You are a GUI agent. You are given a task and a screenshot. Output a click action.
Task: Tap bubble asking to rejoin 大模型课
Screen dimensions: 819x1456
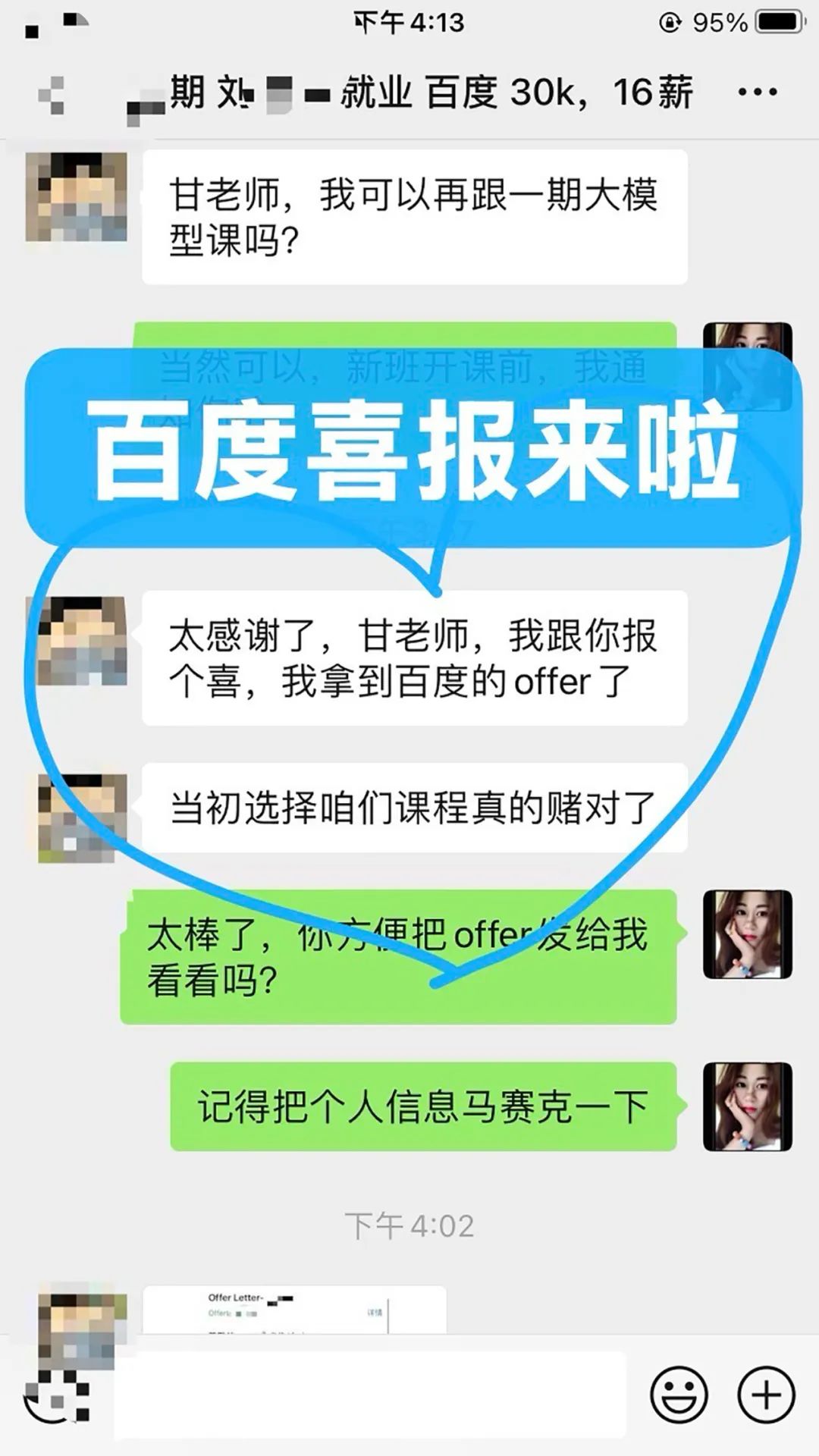pos(417,216)
